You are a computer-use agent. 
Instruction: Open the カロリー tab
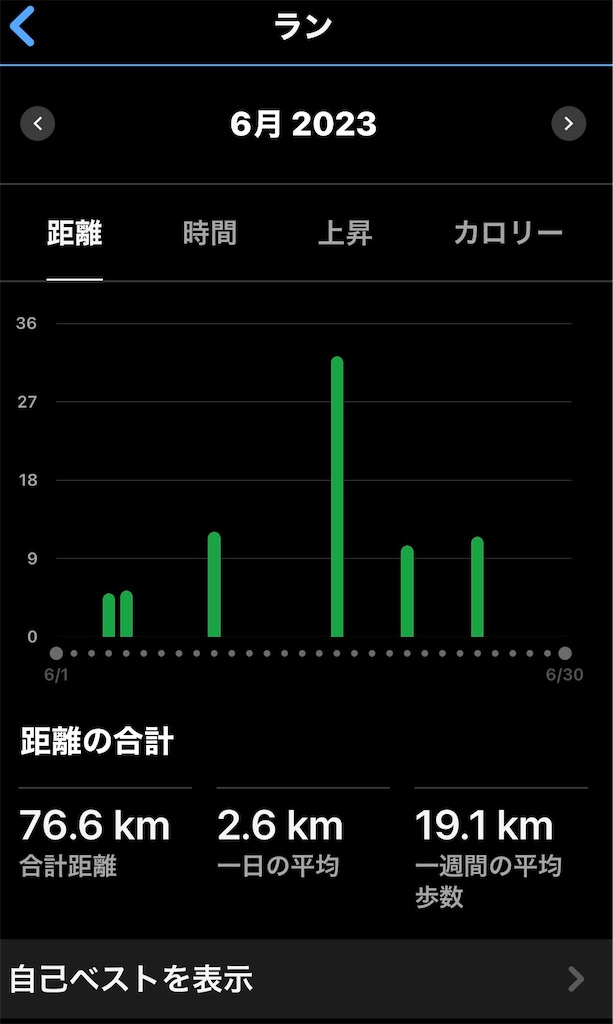click(x=508, y=234)
